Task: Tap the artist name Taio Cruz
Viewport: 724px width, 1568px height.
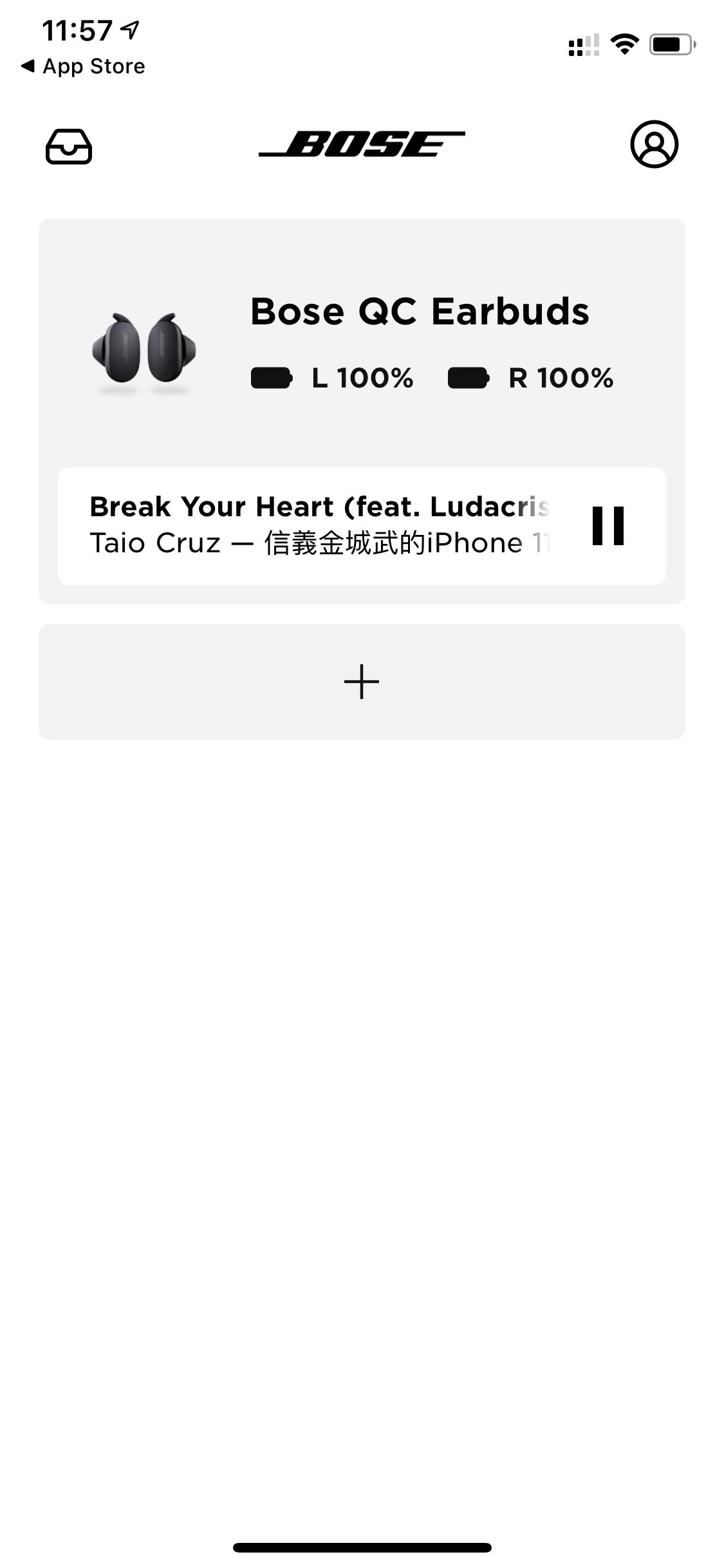Action: tap(154, 543)
